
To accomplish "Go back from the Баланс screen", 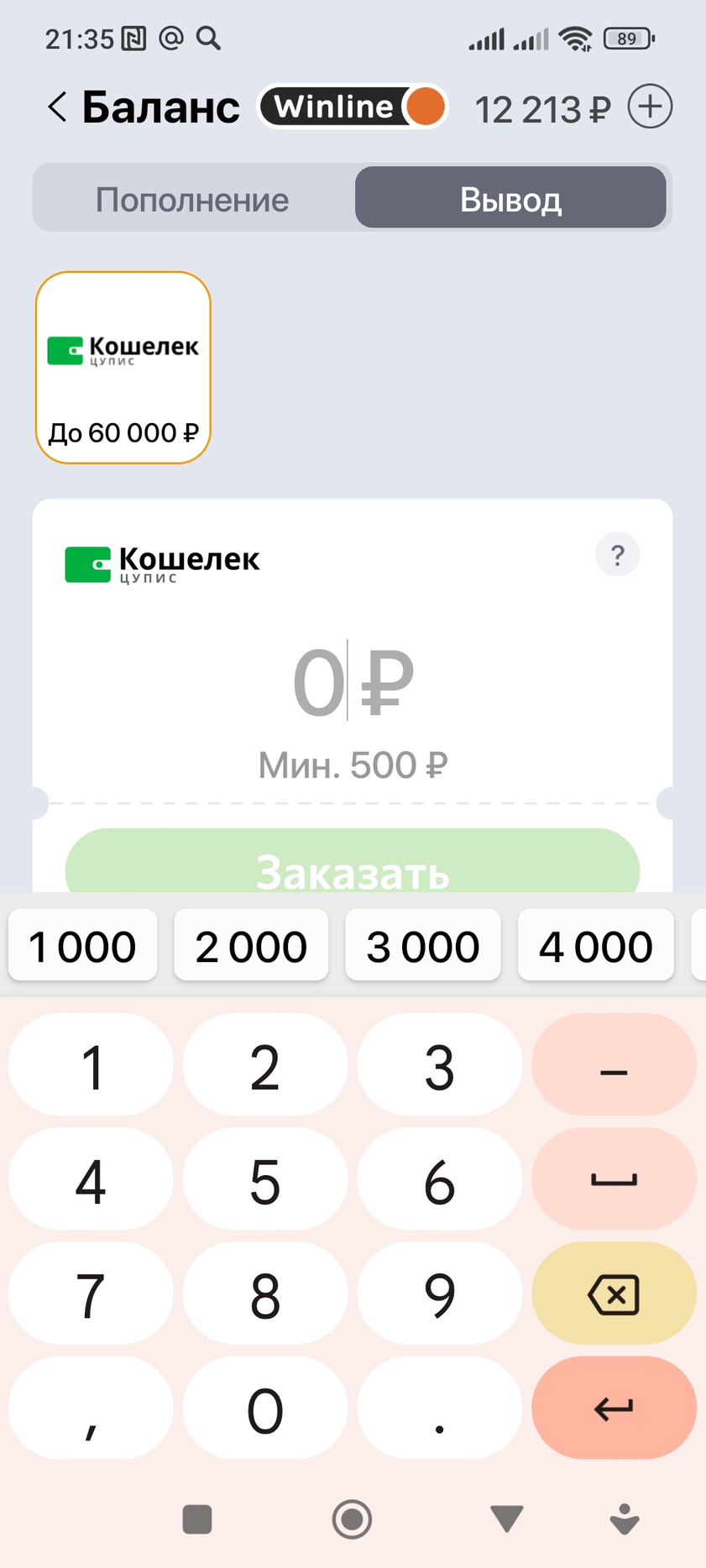I will coord(56,107).
